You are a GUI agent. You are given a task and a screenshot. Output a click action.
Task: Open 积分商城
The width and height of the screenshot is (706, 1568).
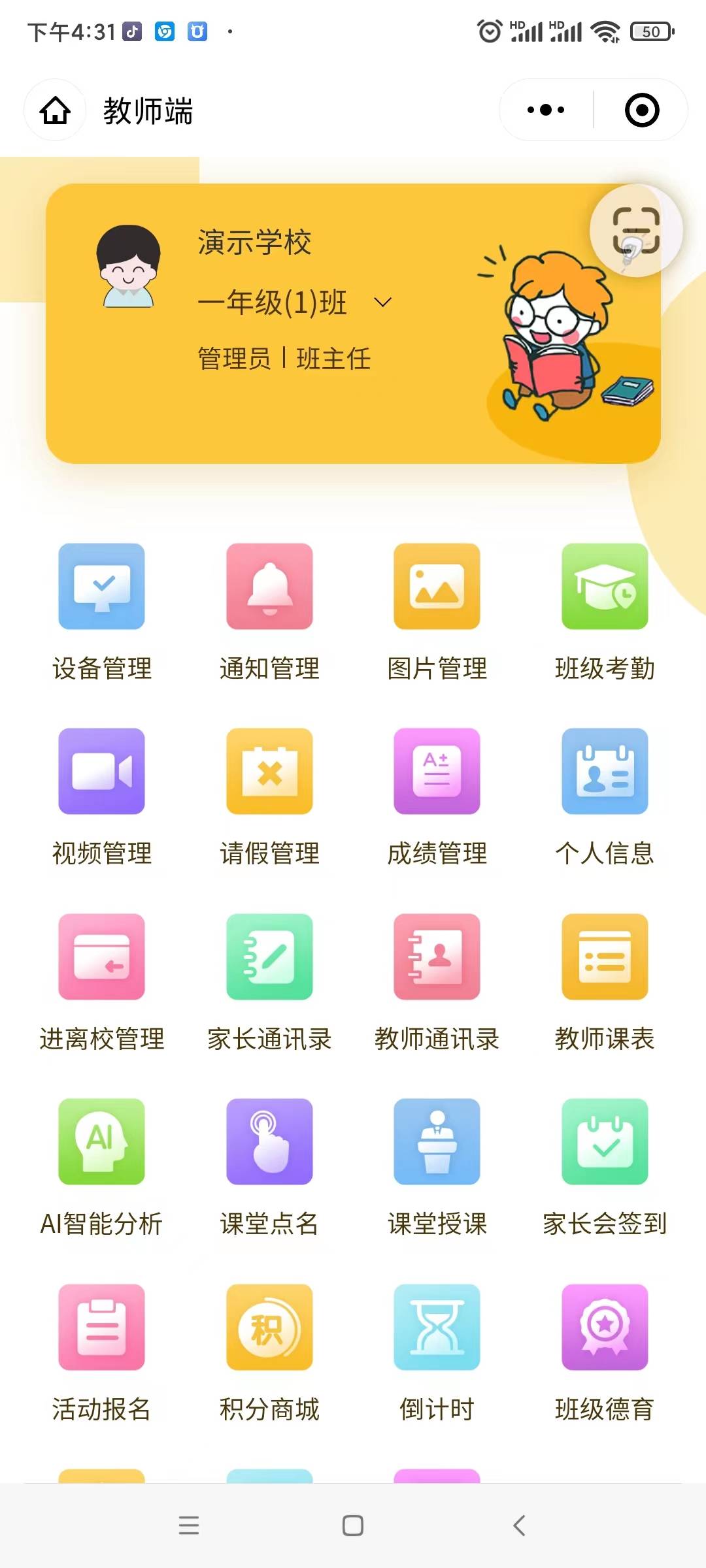269,1328
